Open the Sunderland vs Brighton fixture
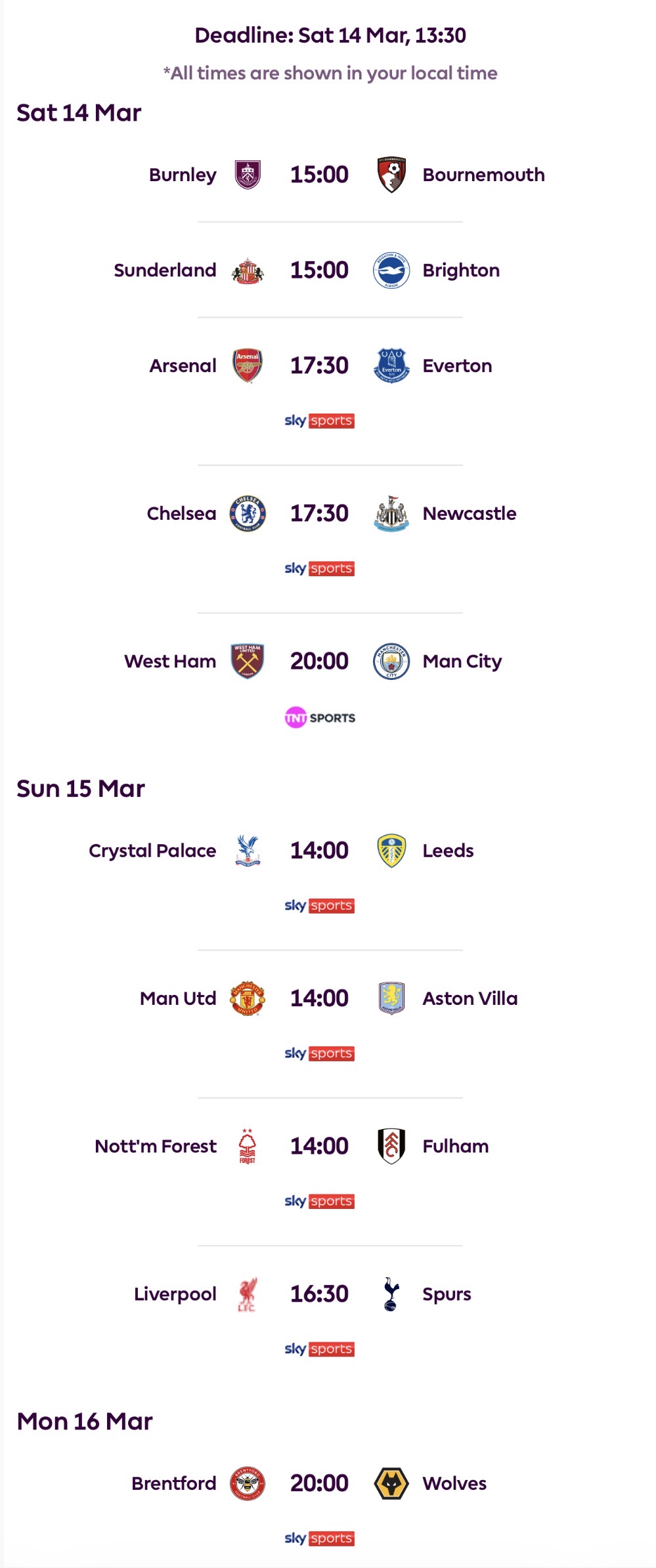Viewport: 656px width, 1568px height. pyautogui.click(x=319, y=270)
